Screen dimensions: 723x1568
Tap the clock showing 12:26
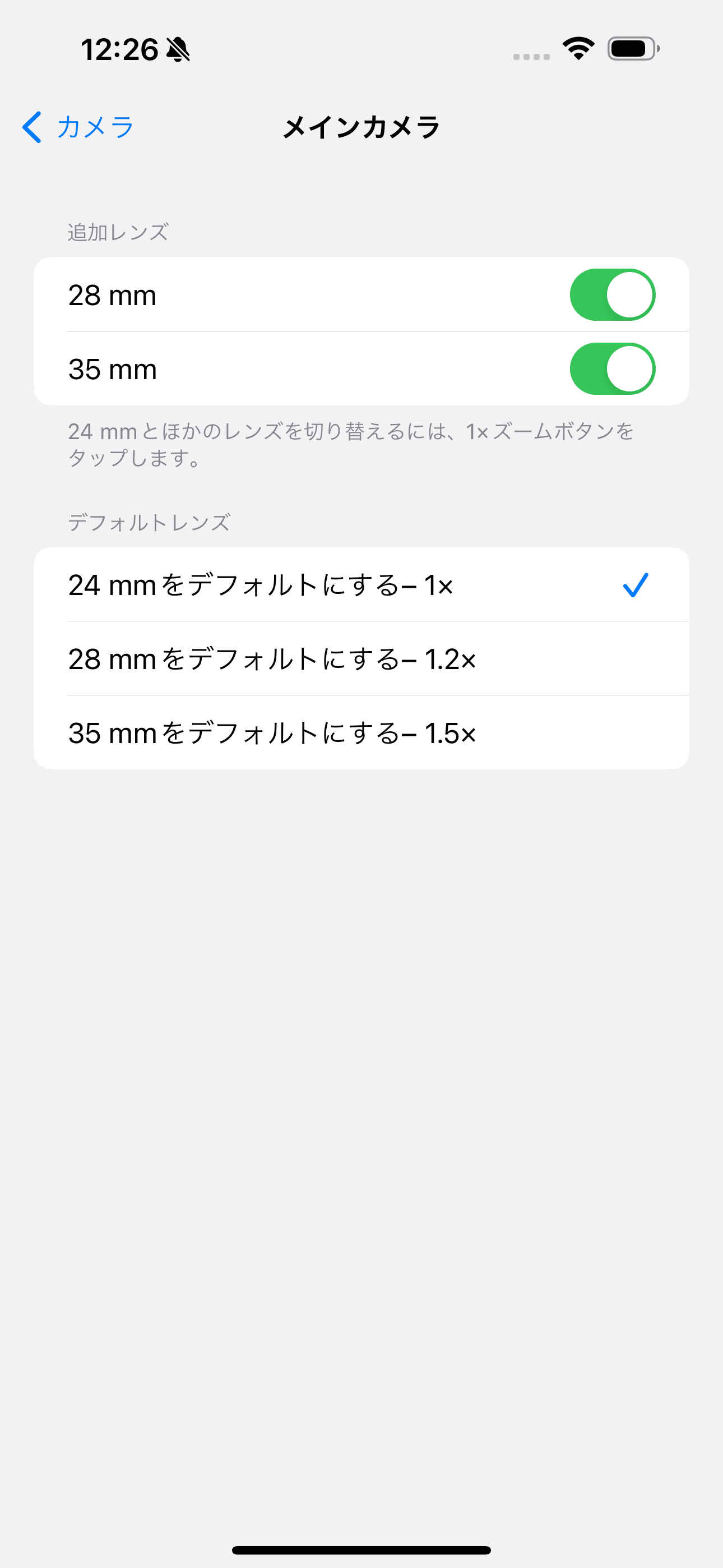pyautogui.click(x=120, y=51)
